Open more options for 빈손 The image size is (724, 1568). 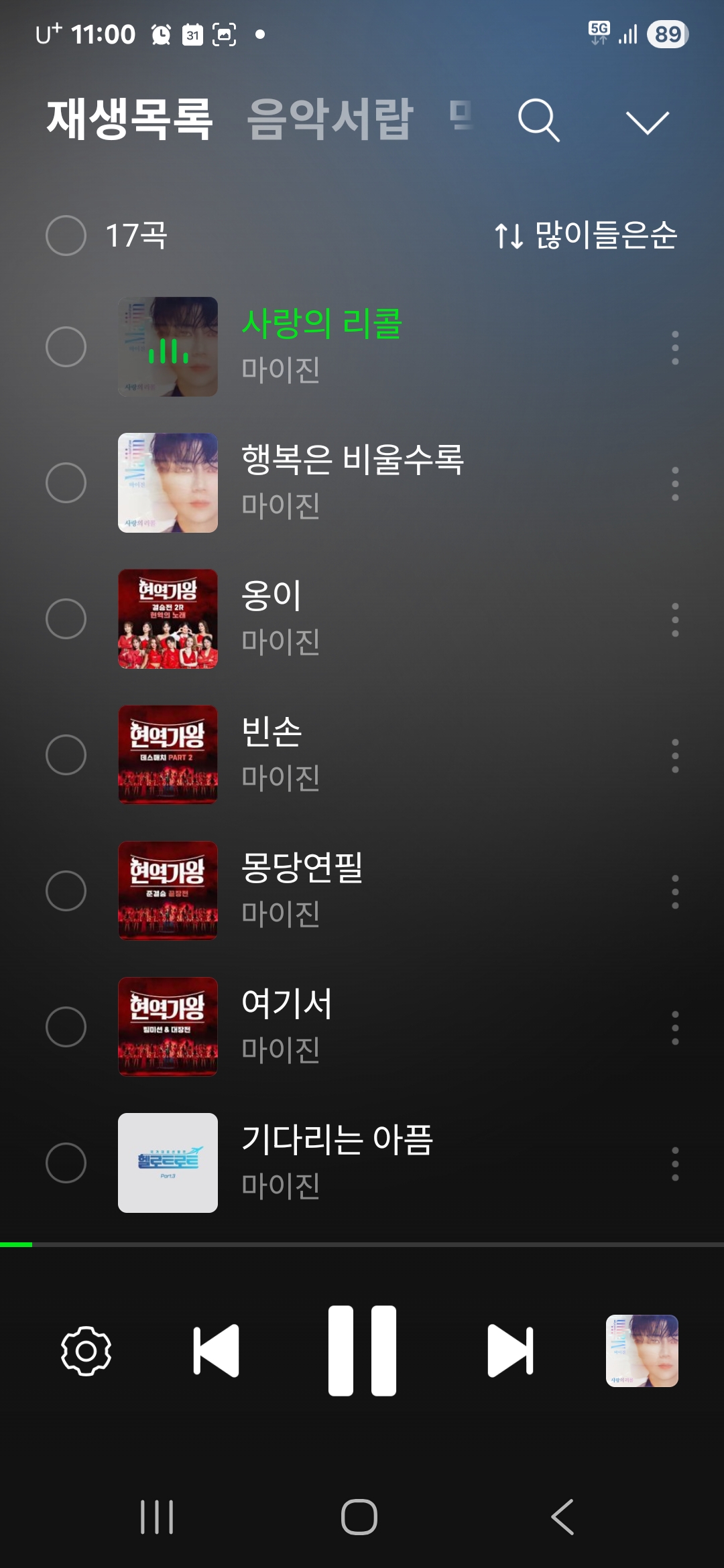(x=675, y=756)
